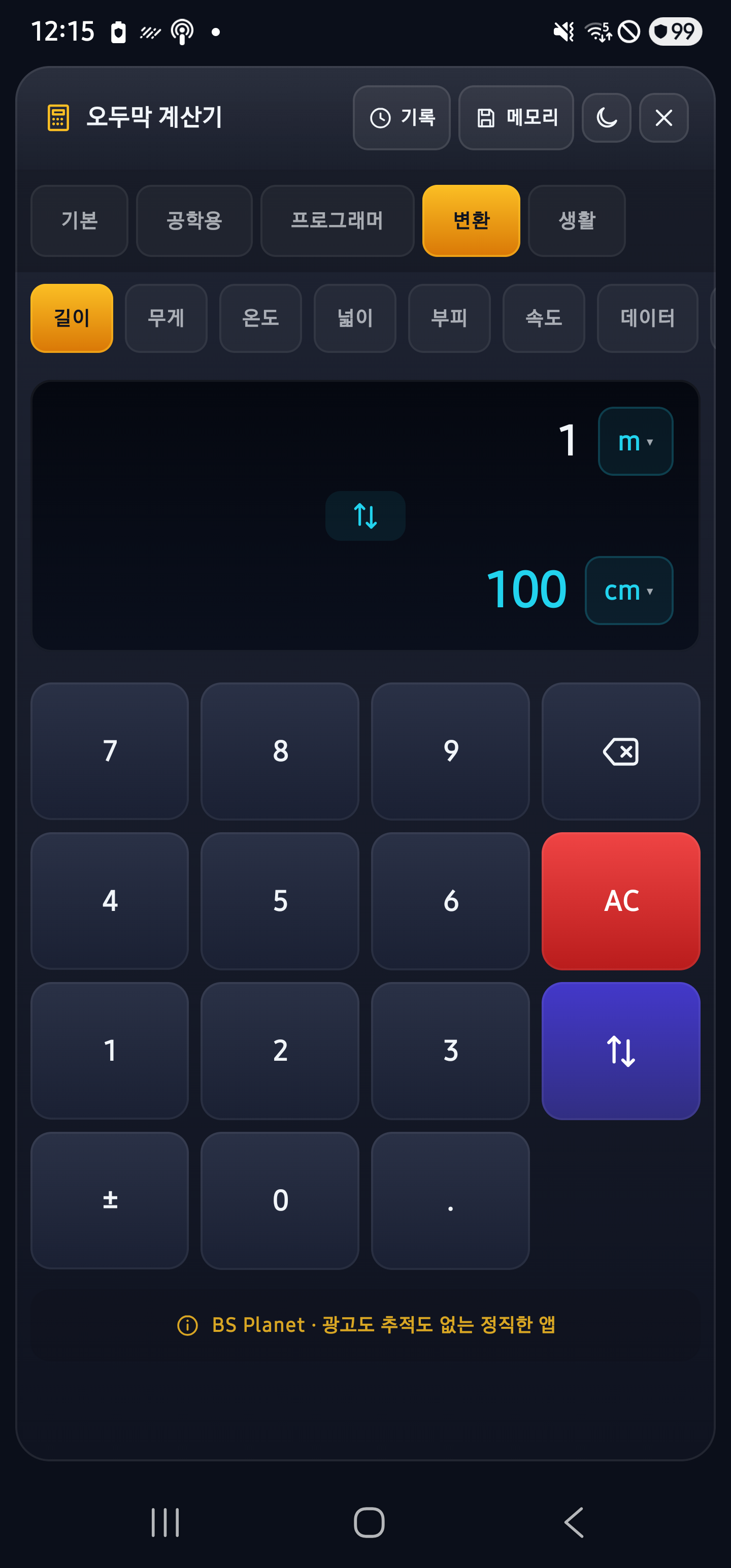
Task: Open the 메모리 memory panel
Action: (516, 117)
